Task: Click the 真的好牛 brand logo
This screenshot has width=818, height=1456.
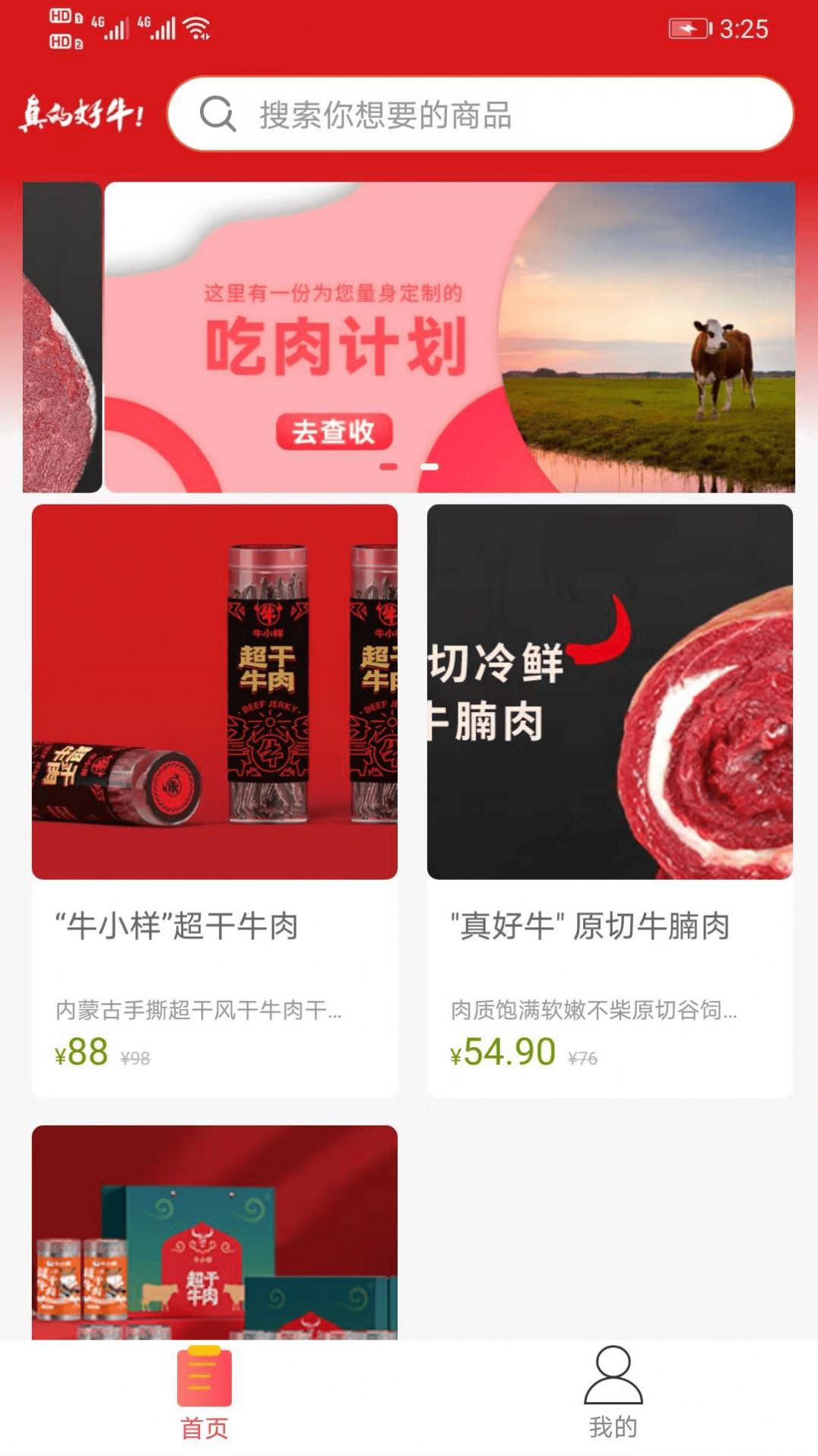Action: (81, 116)
